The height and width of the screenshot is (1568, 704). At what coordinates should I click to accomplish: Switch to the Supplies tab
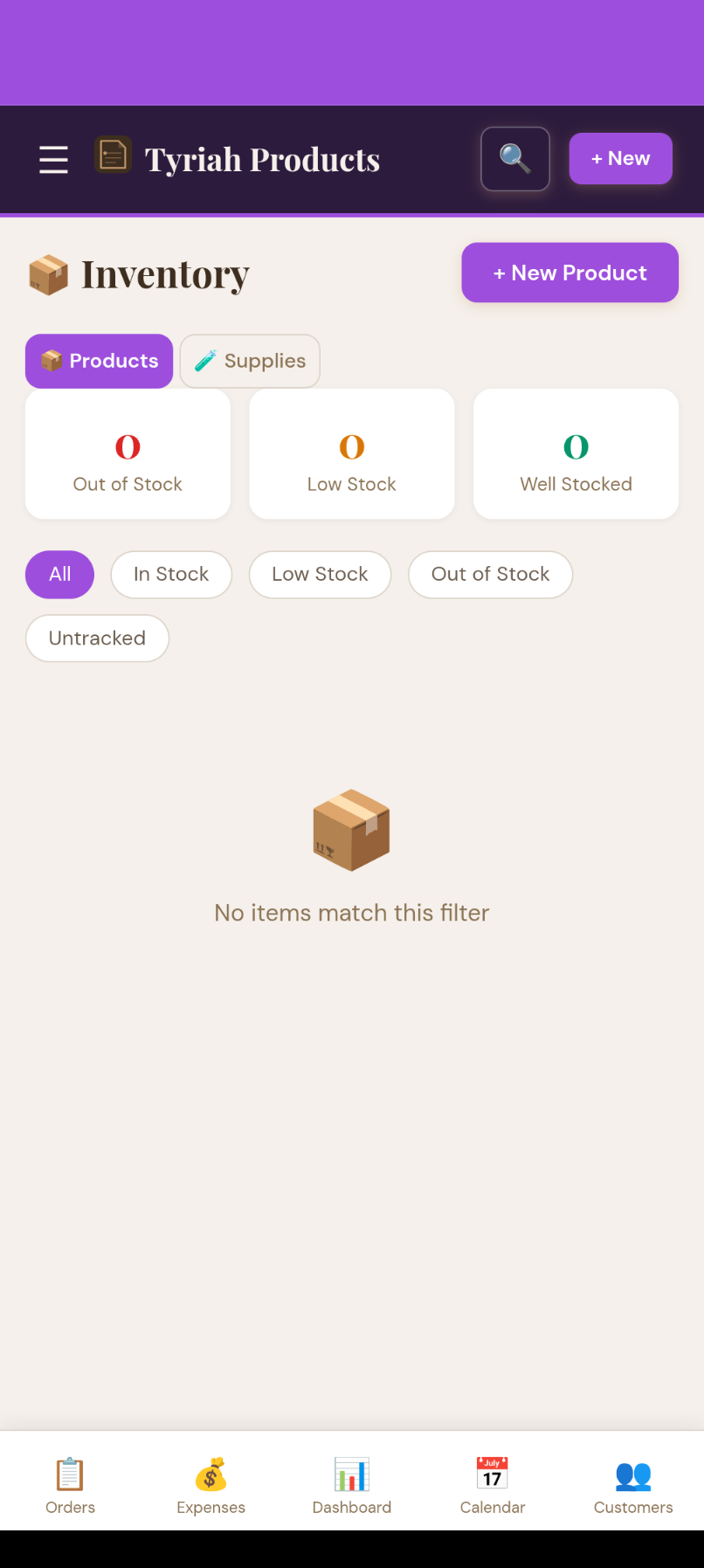pyautogui.click(x=250, y=361)
